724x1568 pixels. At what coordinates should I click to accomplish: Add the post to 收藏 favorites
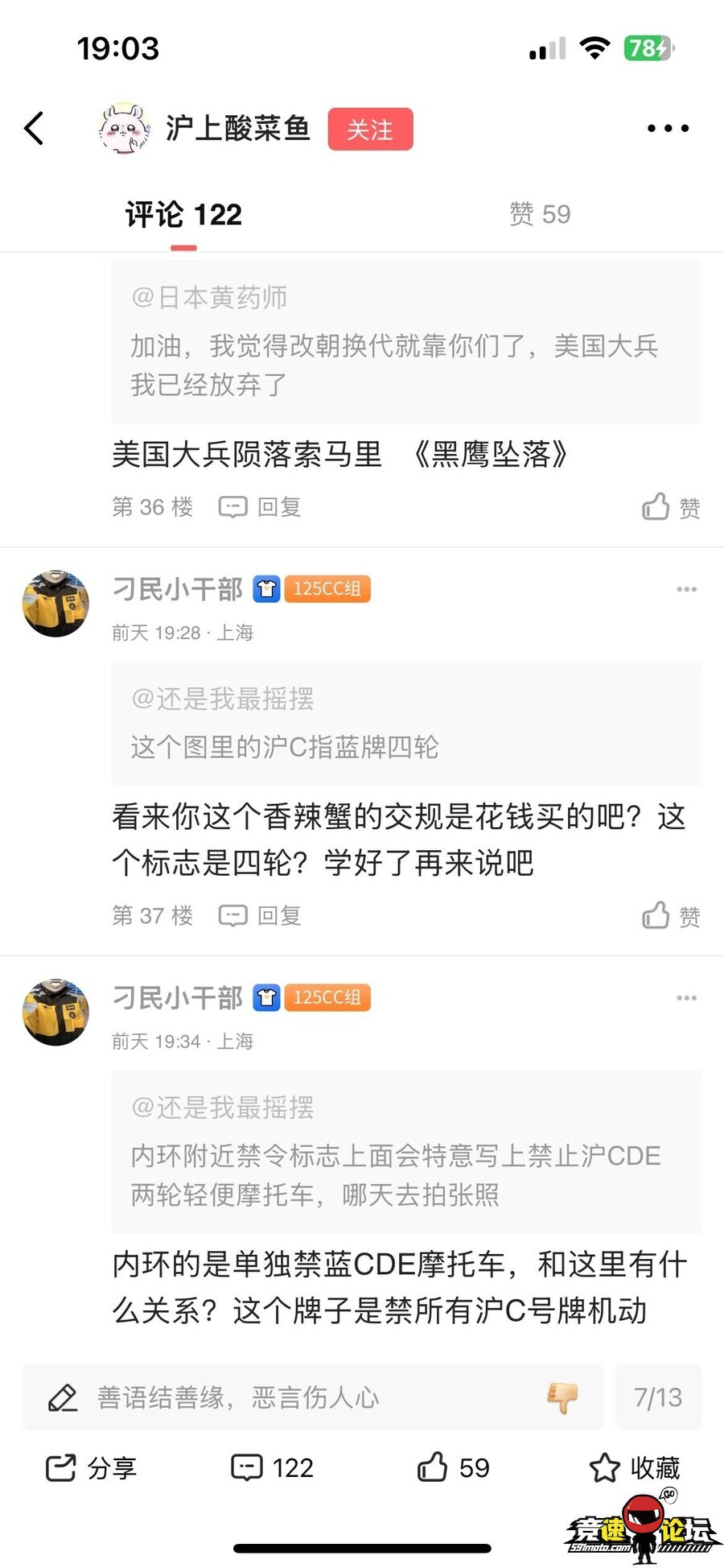(635, 1468)
